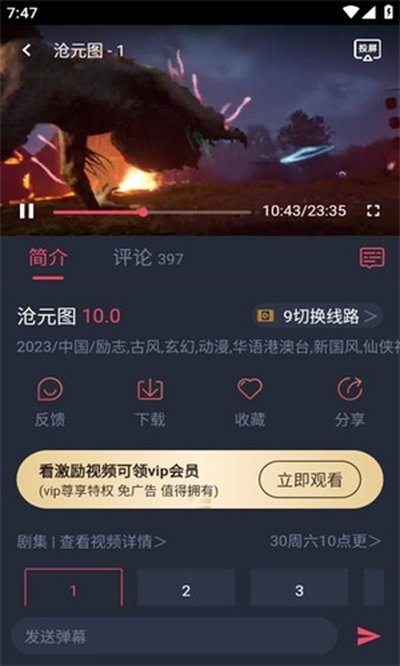Open the 30周六10点更 episode list
The image size is (400, 666).
[325, 541]
